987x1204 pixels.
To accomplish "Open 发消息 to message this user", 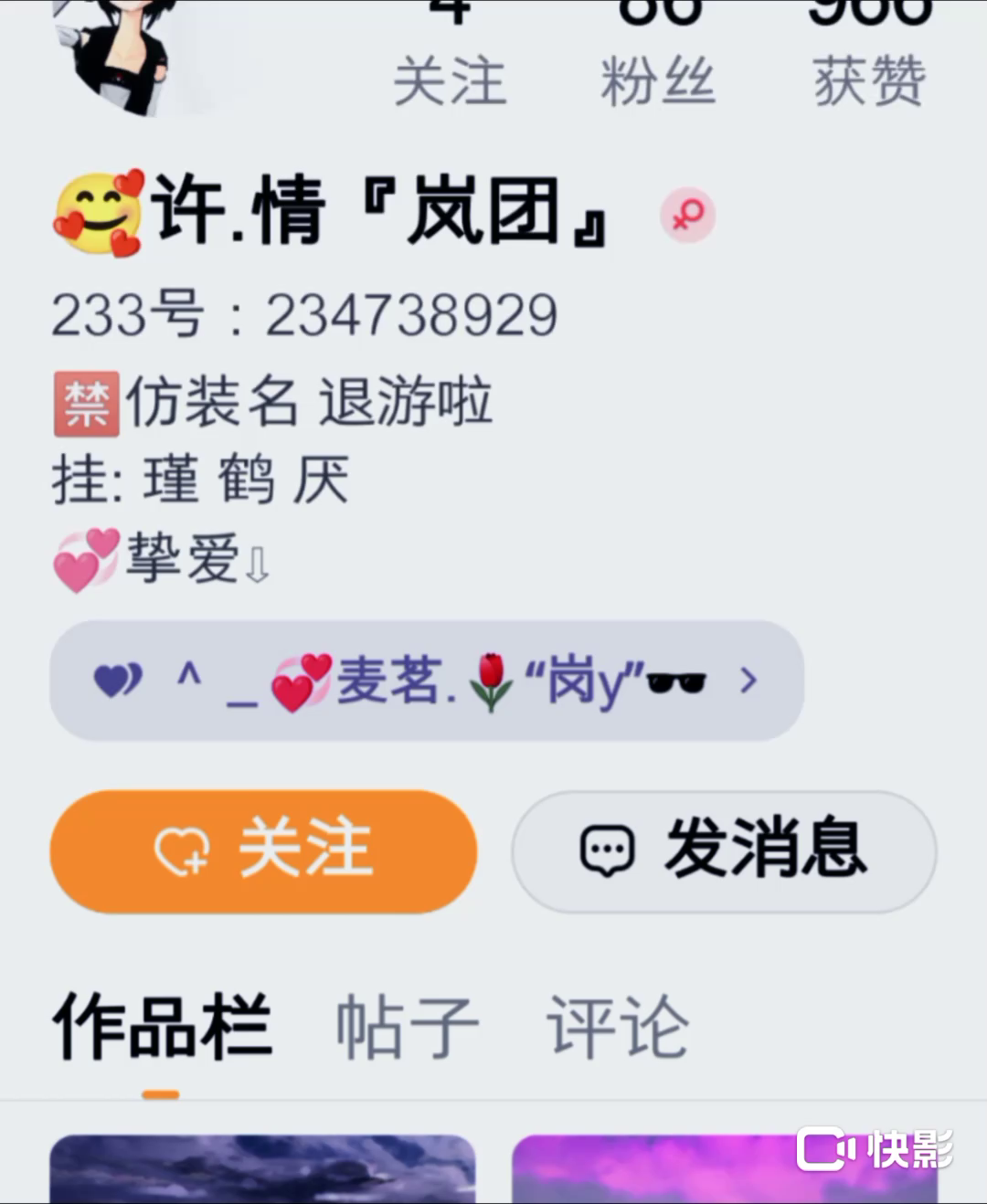I will click(x=724, y=850).
